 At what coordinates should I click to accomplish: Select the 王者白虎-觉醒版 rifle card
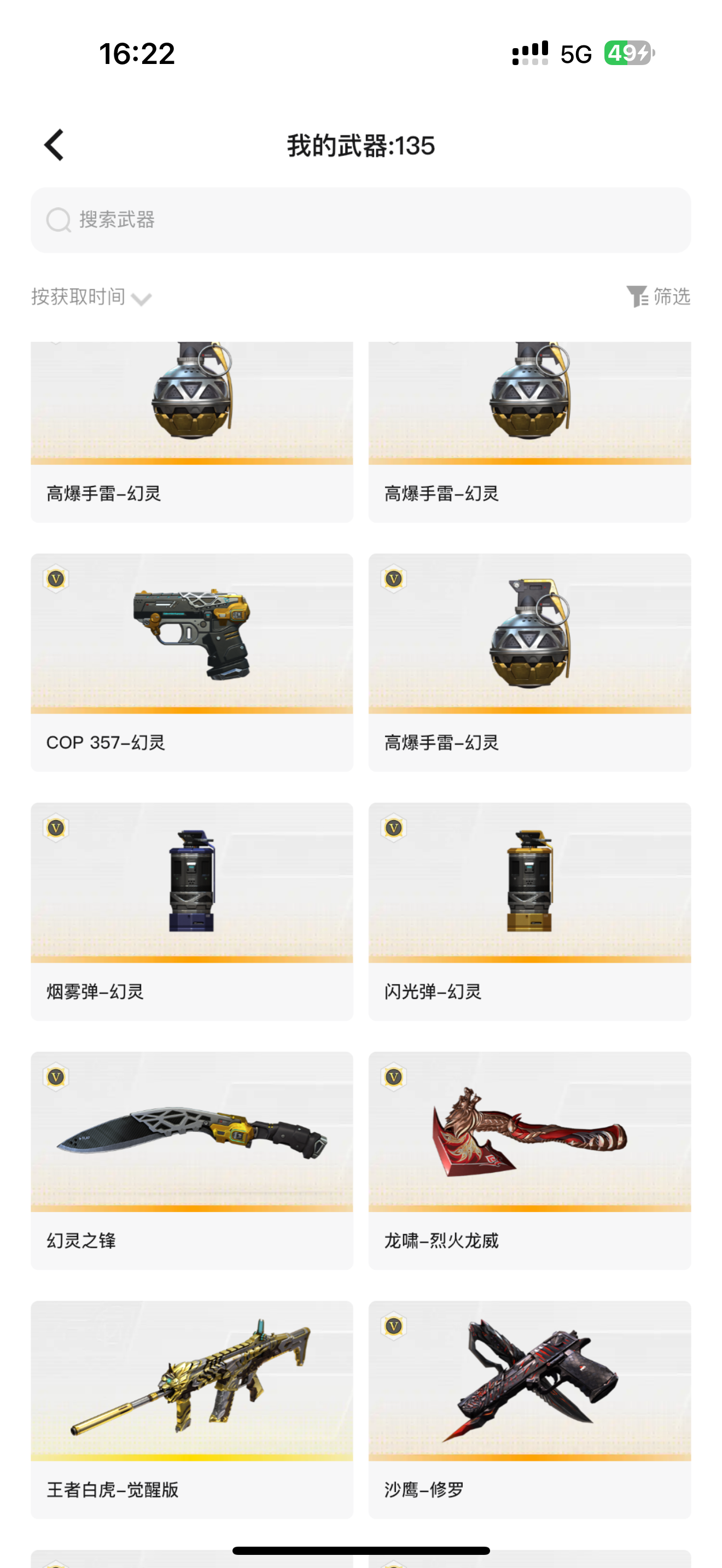click(x=192, y=1409)
